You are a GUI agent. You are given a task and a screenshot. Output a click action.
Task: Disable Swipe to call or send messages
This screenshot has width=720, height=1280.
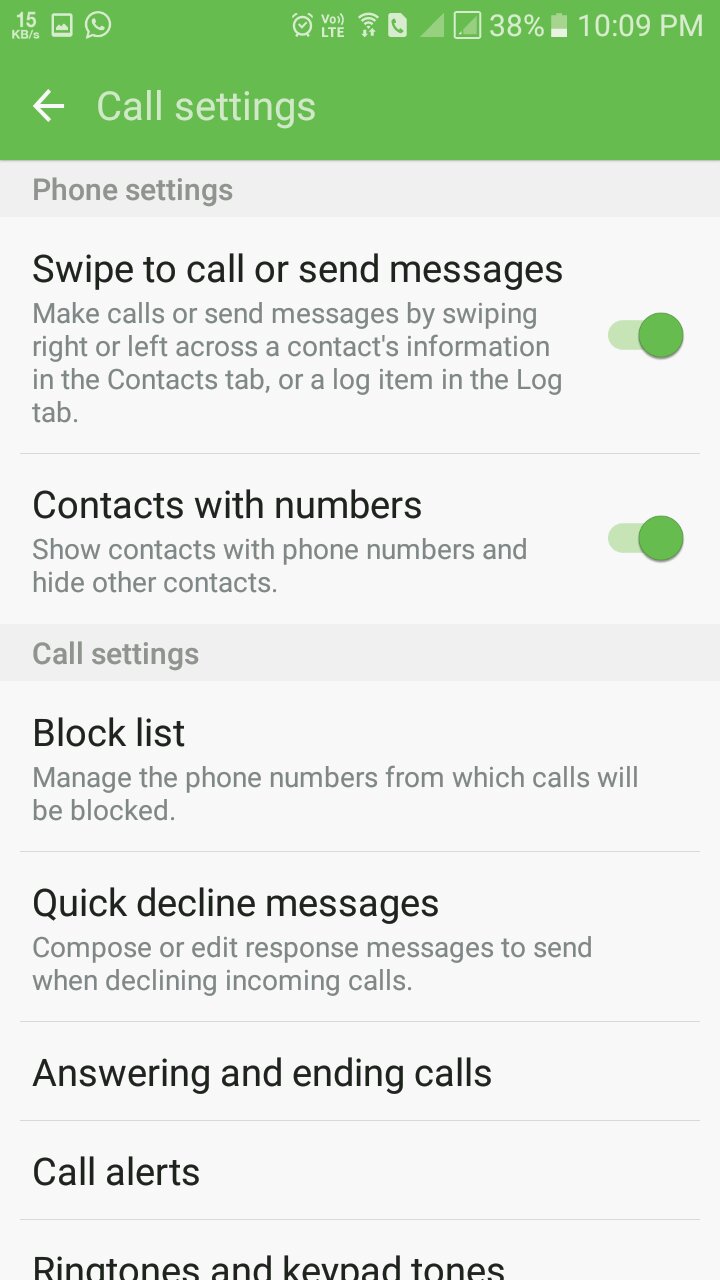pyautogui.click(x=646, y=336)
